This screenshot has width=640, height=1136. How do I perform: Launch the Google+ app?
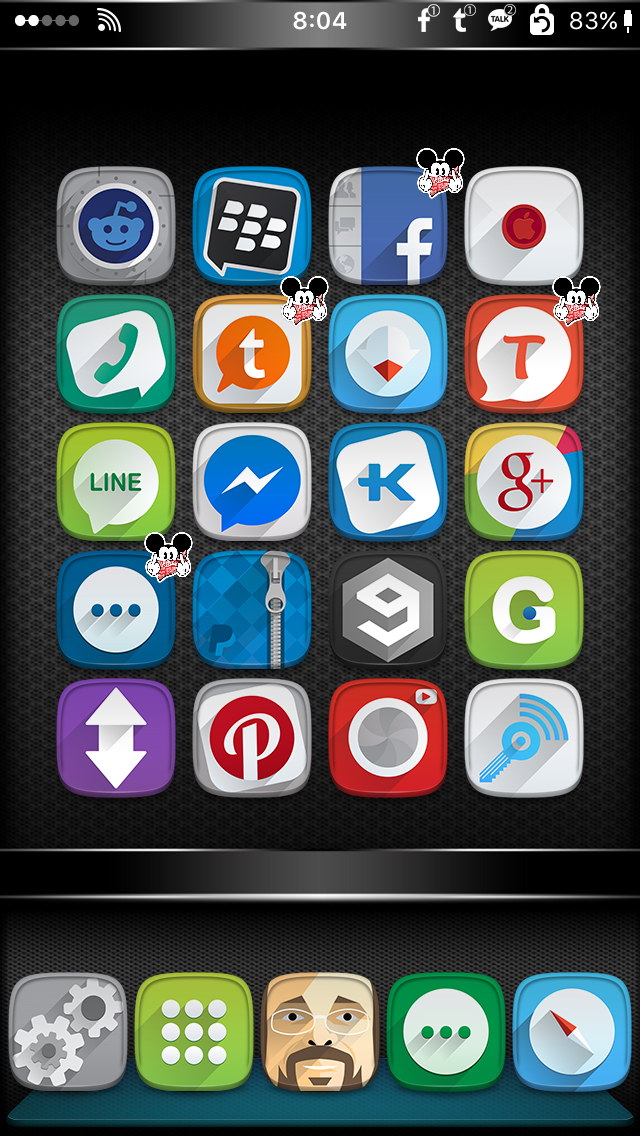[524, 481]
